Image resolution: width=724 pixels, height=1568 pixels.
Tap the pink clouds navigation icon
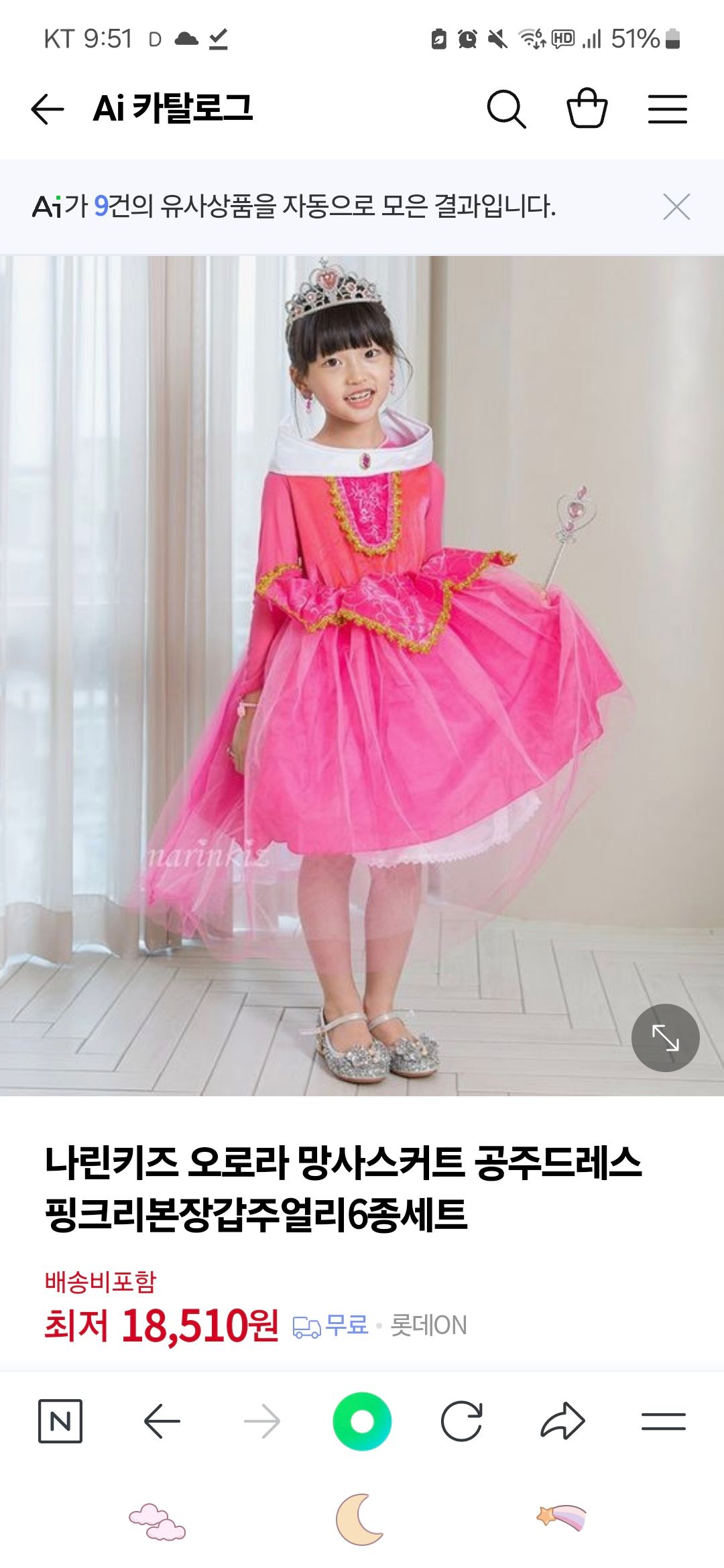pos(158,1521)
